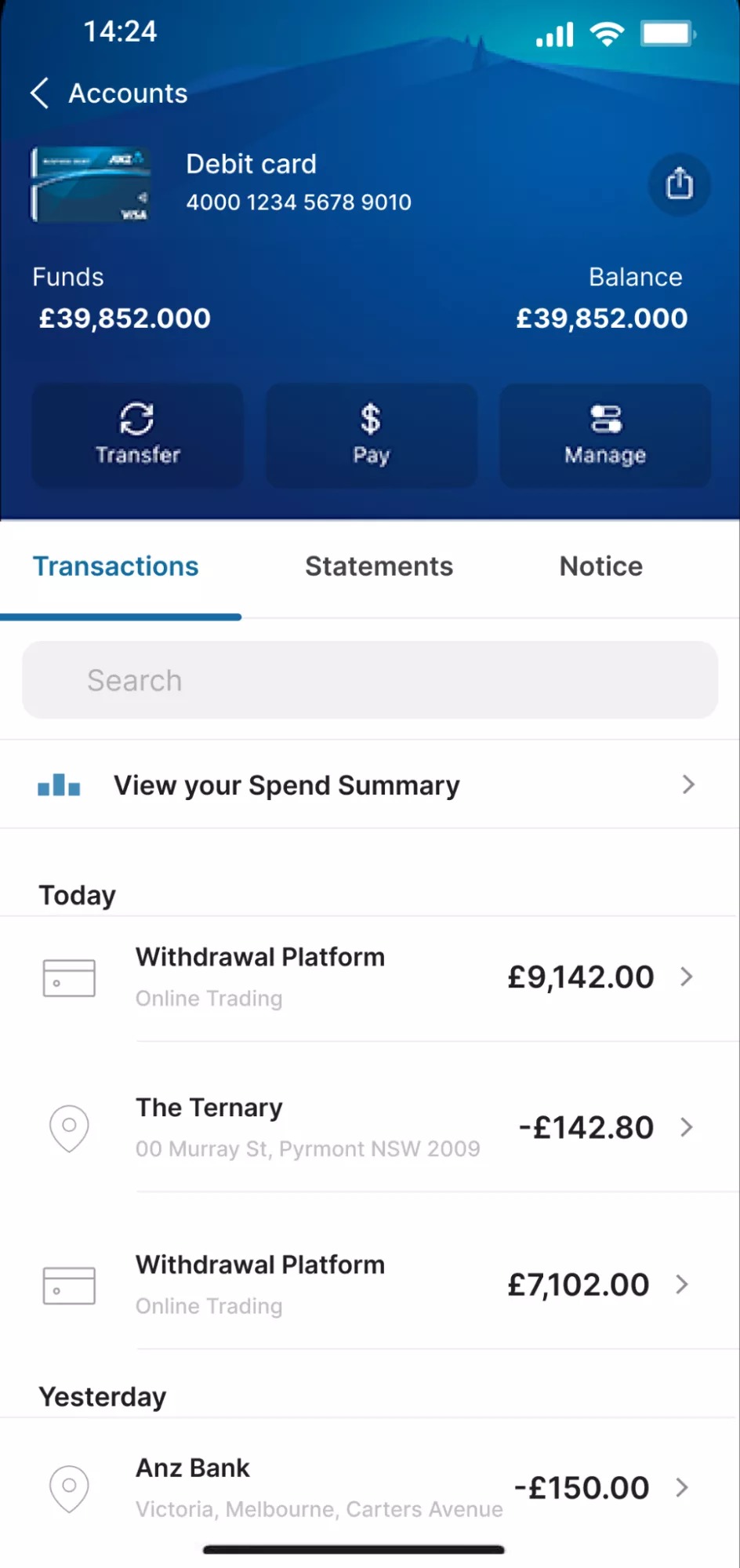The image size is (740, 1568).
Task: Tap the share icon beside Debit card
Action: 680,184
